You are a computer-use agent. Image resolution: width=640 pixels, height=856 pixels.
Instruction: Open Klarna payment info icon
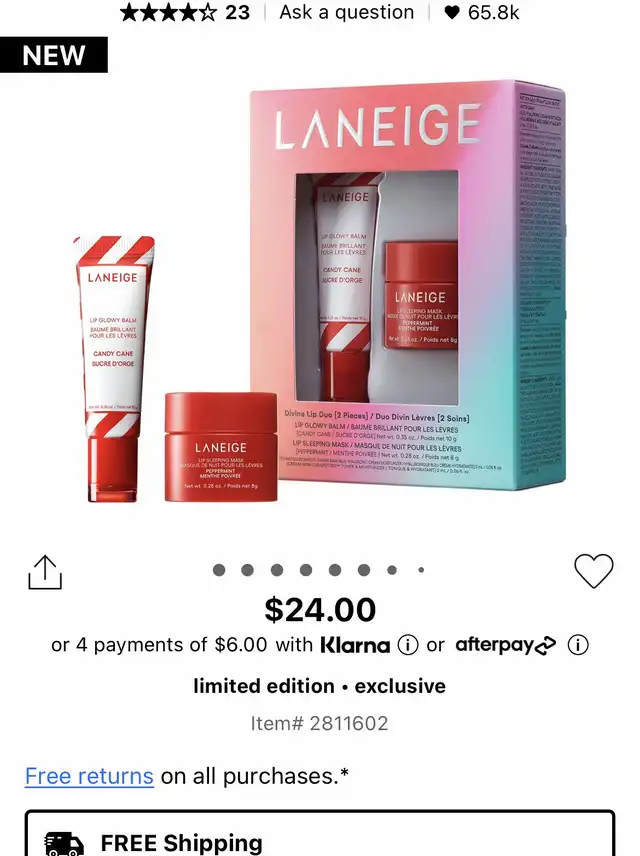[x=407, y=645]
